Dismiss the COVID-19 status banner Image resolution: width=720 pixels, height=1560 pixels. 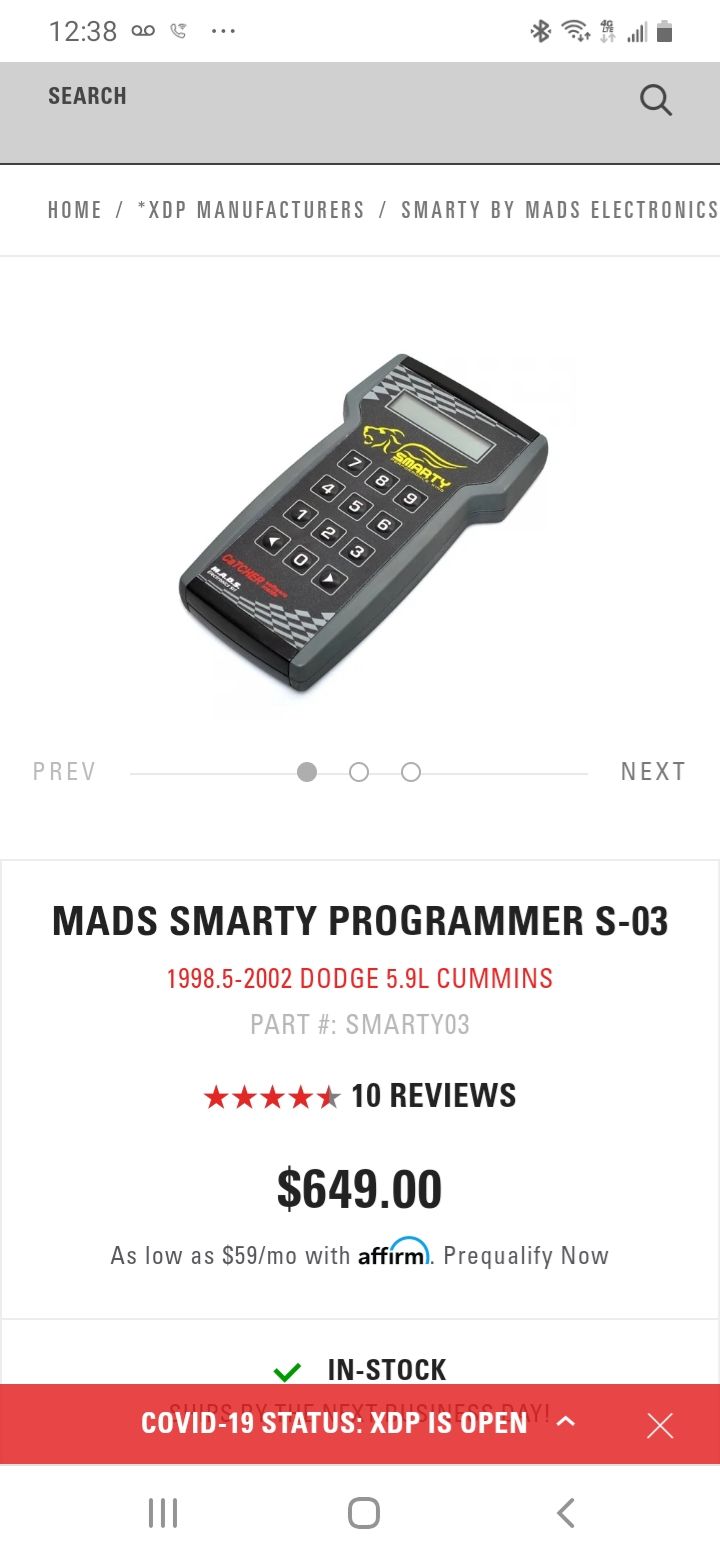pyautogui.click(x=660, y=1425)
